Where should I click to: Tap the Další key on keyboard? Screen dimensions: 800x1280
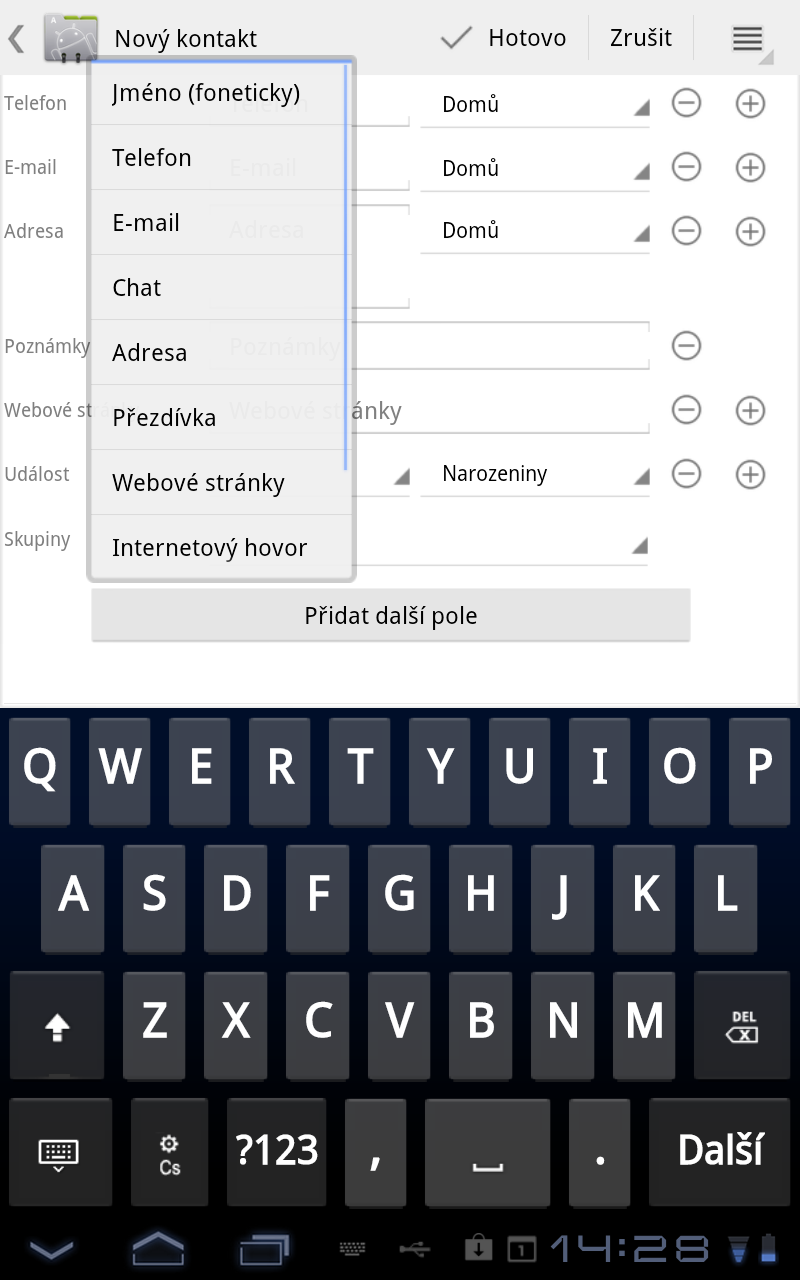(x=720, y=1151)
